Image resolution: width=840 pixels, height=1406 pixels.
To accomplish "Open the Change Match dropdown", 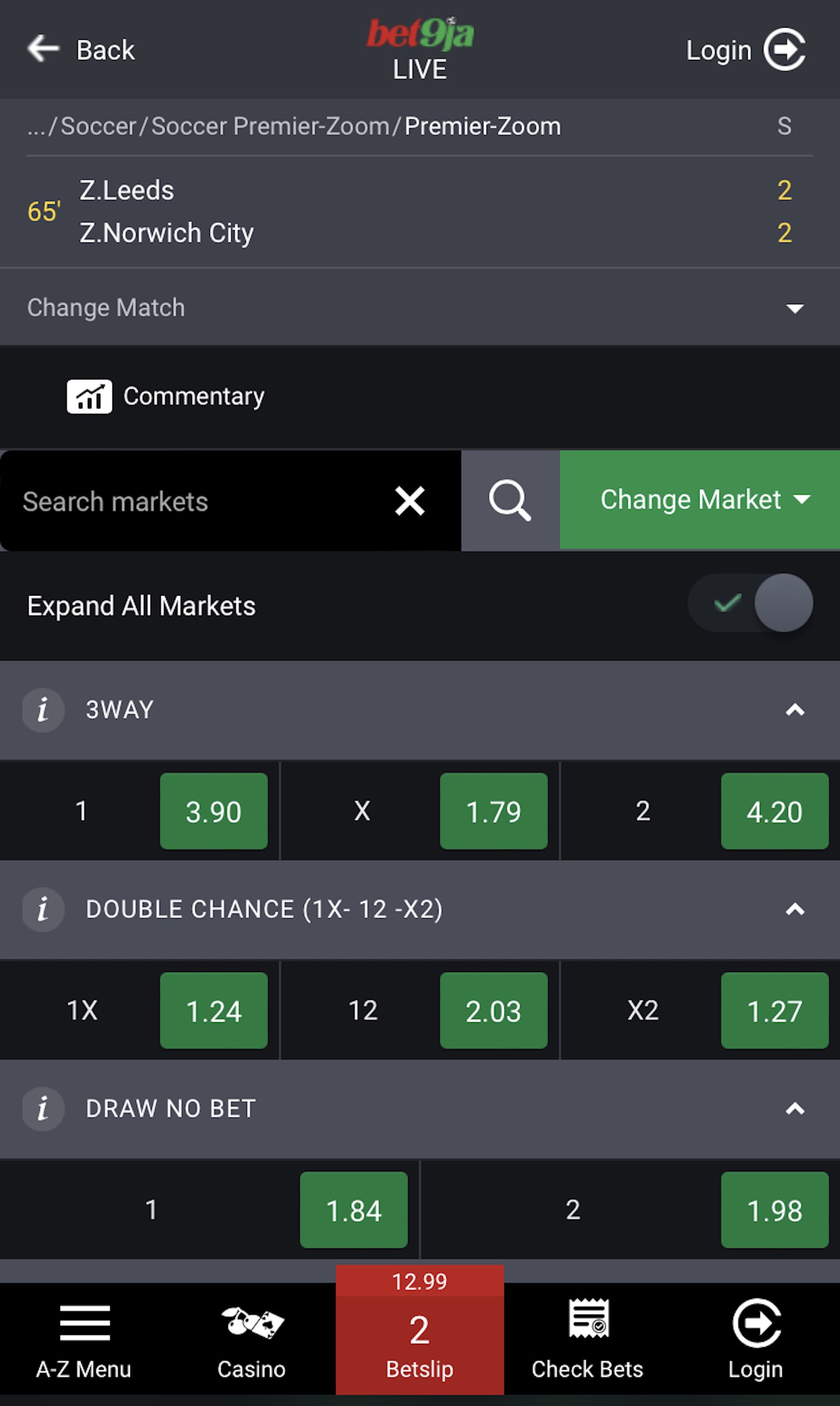I will point(420,308).
